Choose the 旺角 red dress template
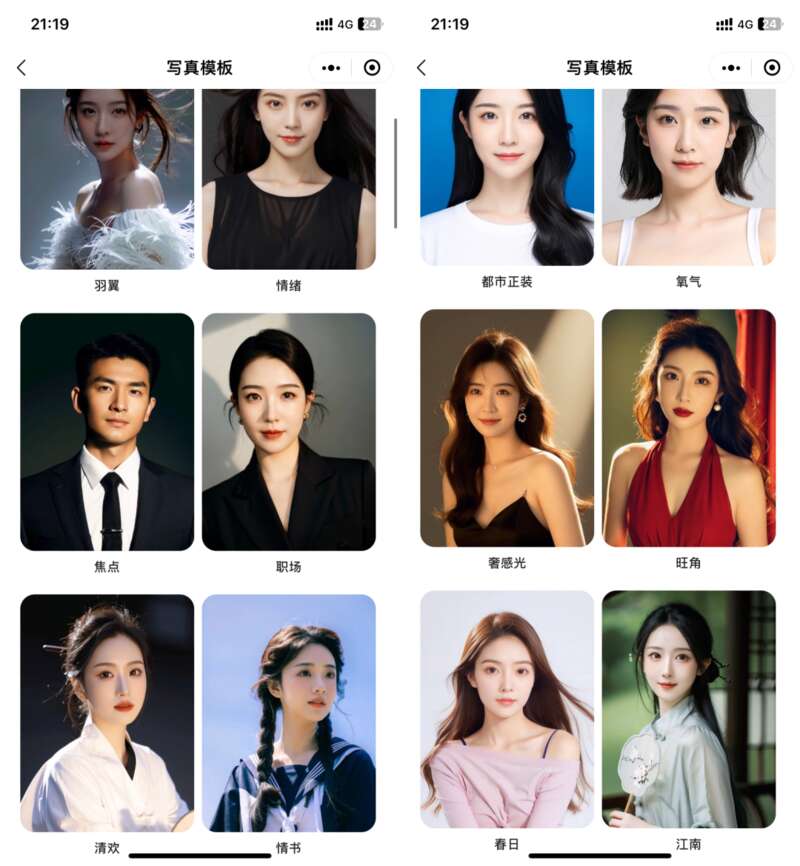The image size is (800, 866). (689, 428)
